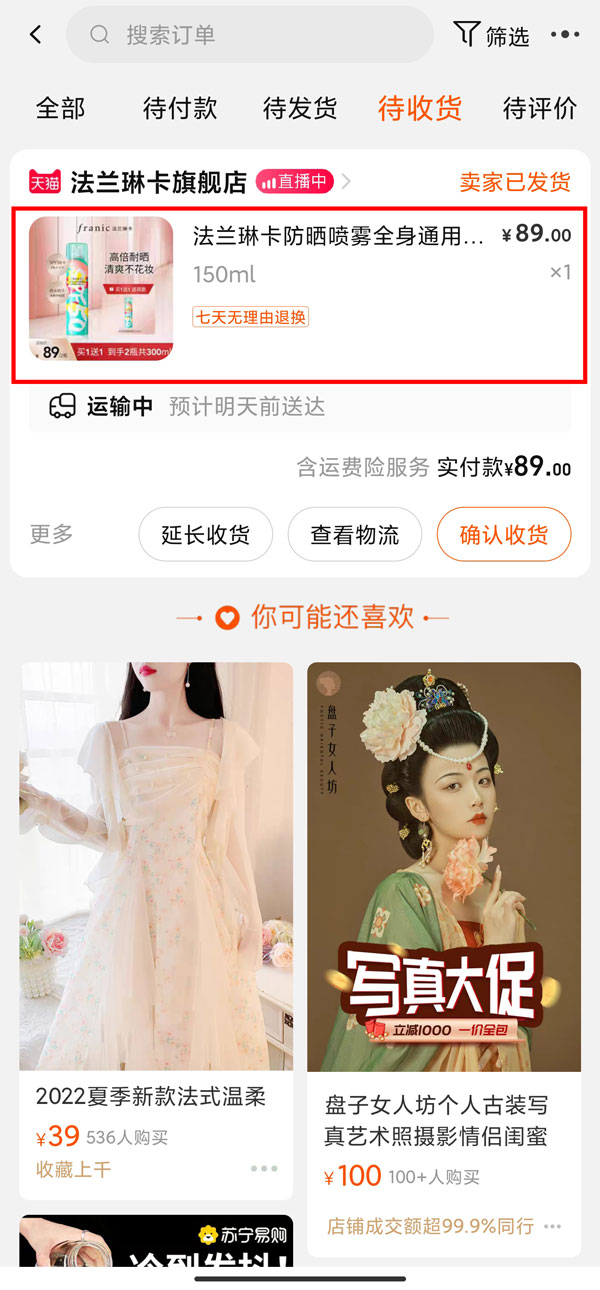
Task: Tap 更多 for more order options
Action: click(x=52, y=534)
